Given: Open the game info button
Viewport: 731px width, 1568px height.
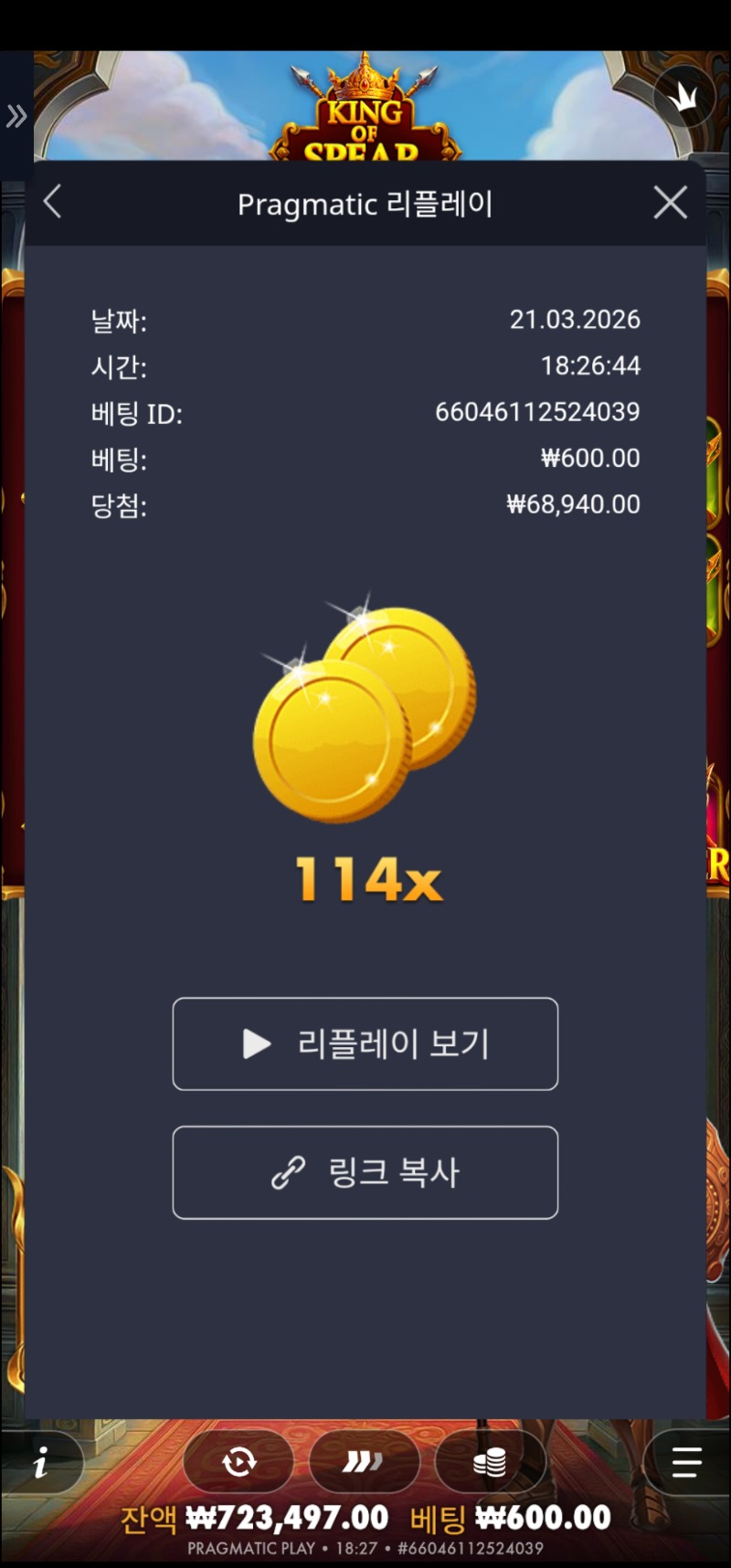Looking at the screenshot, I should (40, 1464).
